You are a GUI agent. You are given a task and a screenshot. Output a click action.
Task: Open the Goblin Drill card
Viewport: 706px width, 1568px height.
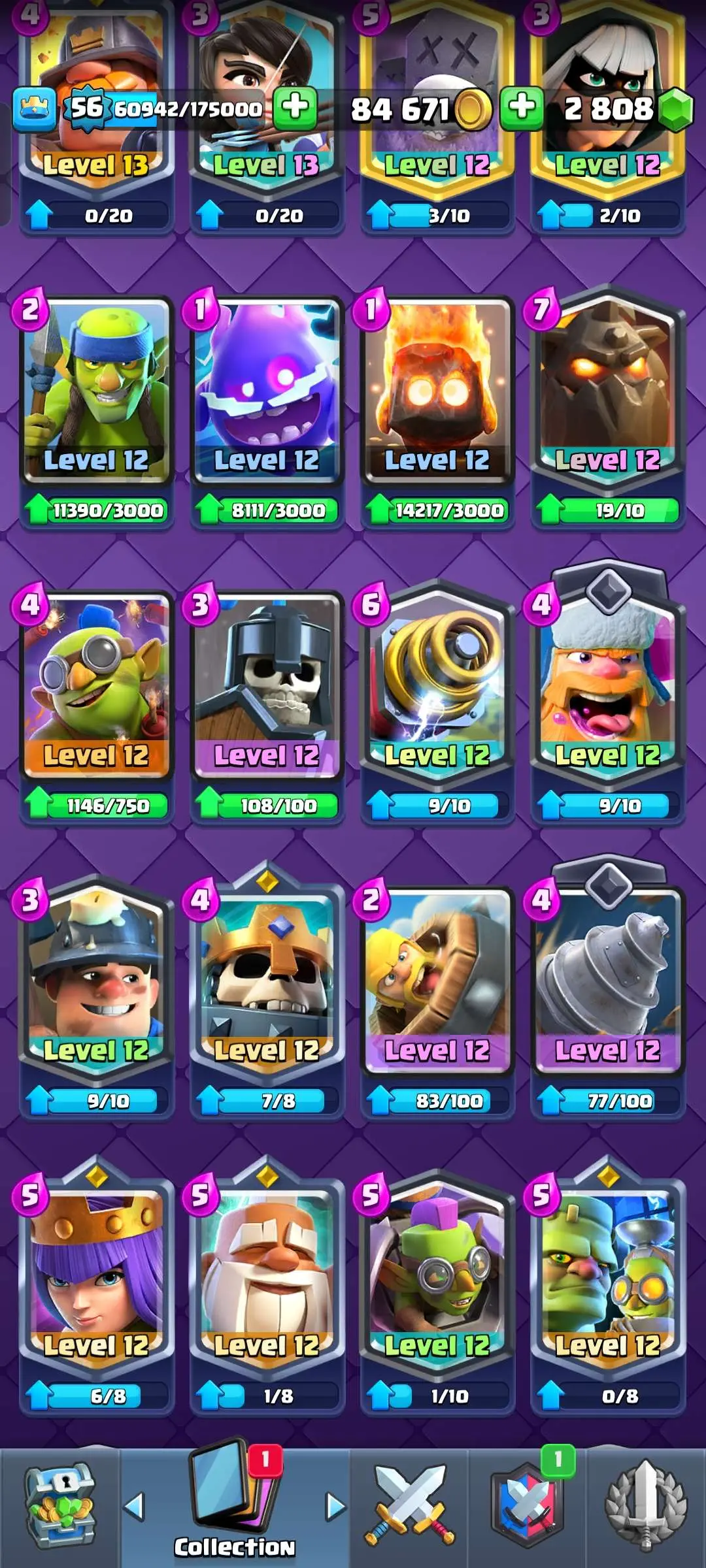click(607, 981)
